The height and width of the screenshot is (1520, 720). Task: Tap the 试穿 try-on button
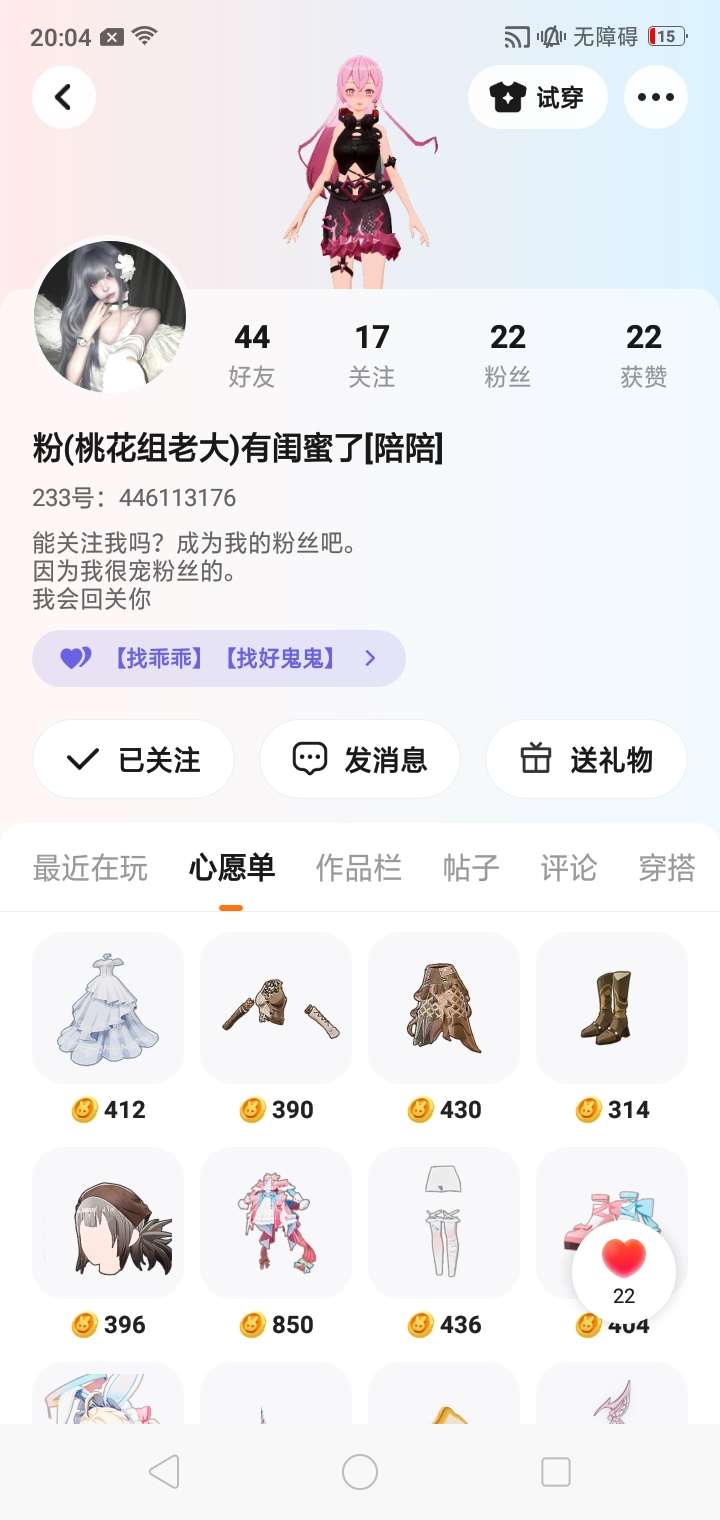[537, 97]
